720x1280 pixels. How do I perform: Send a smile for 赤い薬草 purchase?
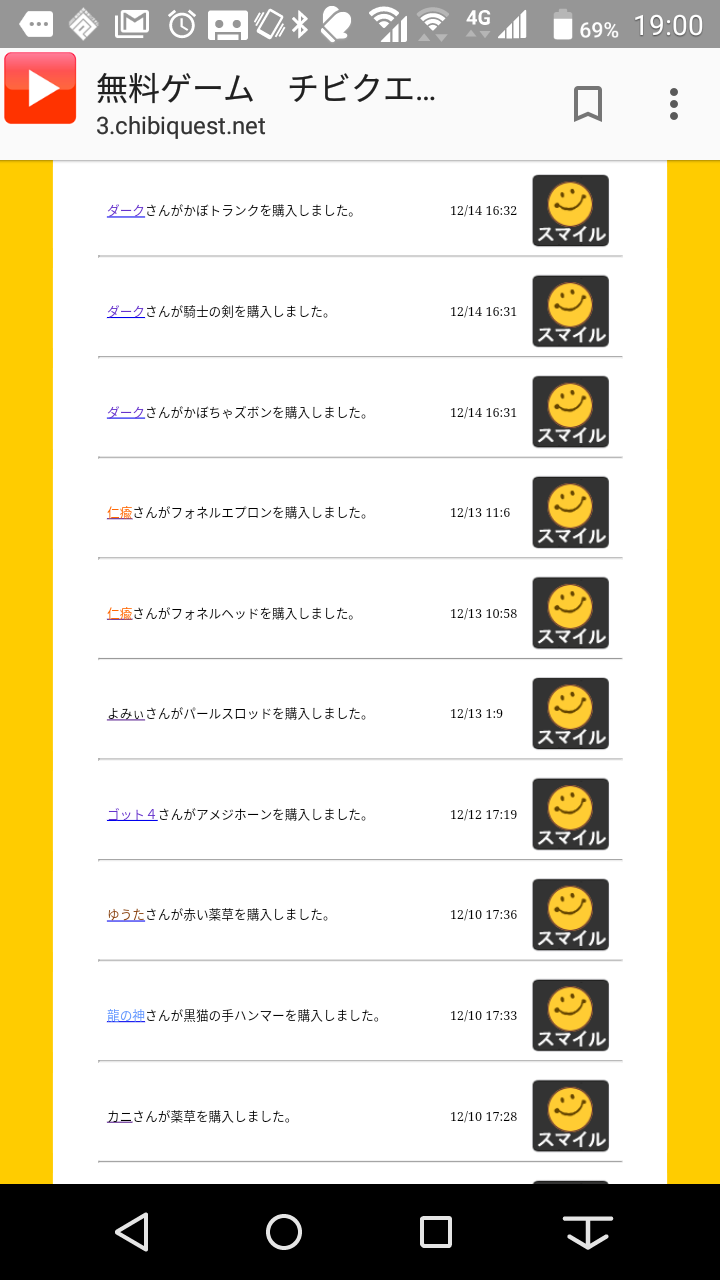pos(570,915)
